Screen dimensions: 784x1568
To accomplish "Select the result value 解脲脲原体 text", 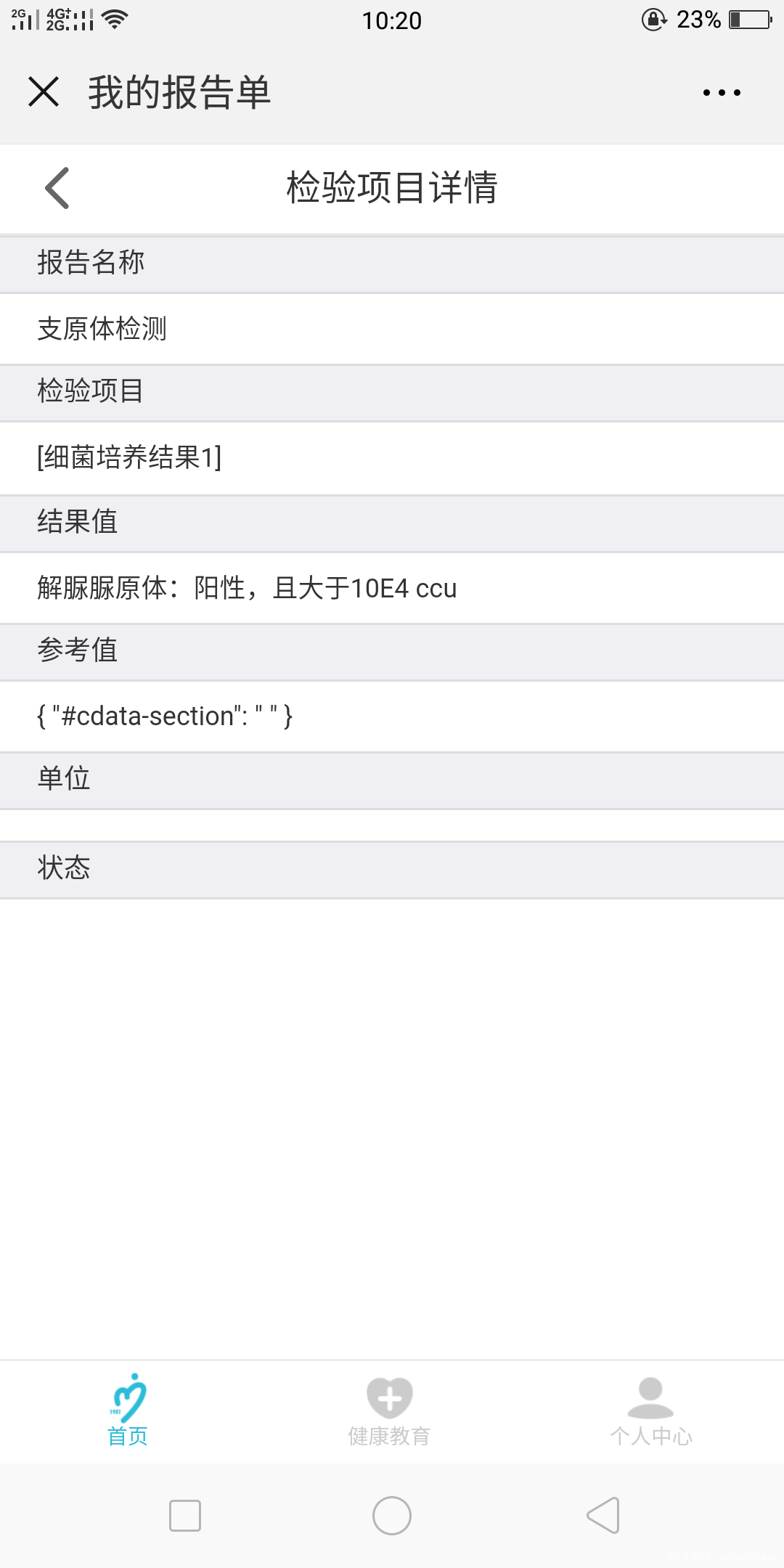I will tap(247, 588).
